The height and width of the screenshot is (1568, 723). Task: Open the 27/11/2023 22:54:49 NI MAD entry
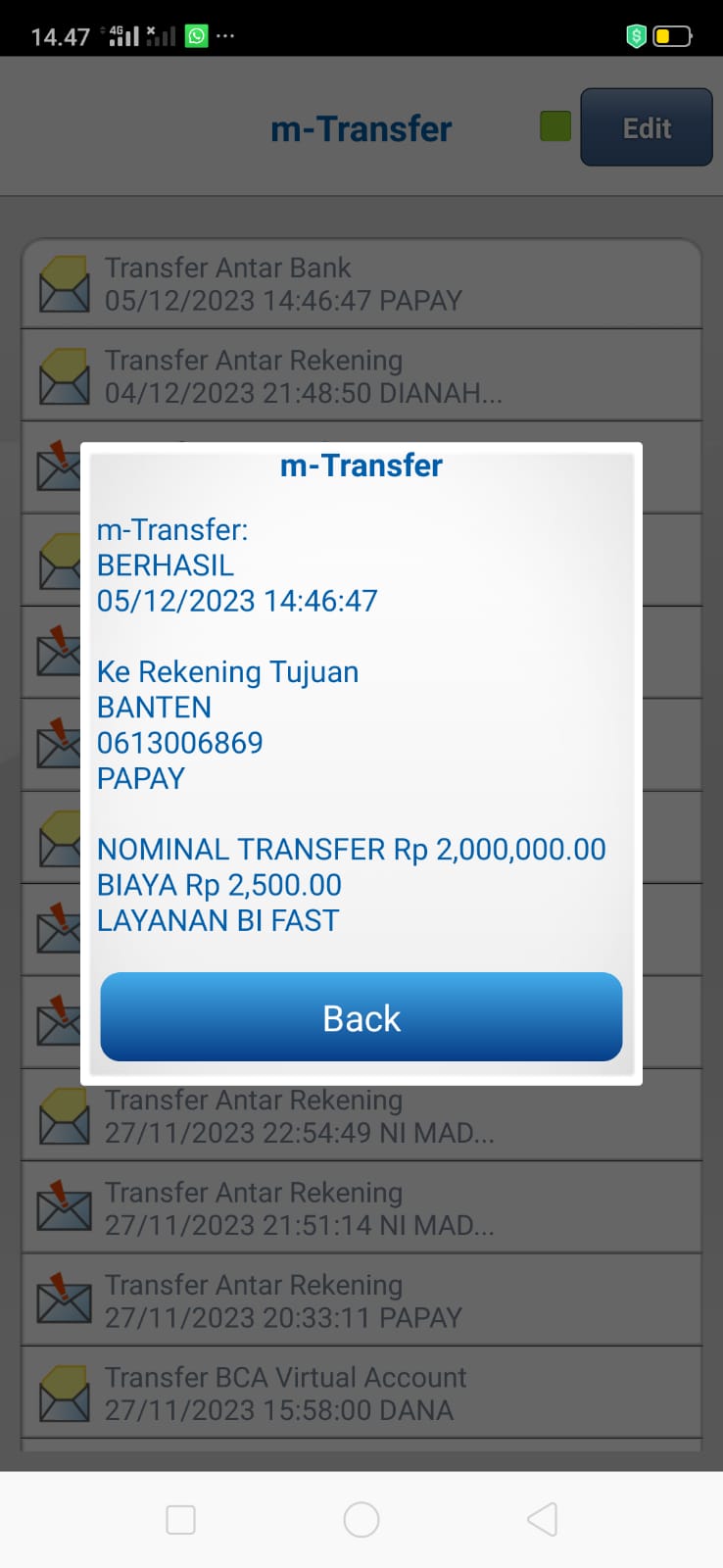[361, 1117]
